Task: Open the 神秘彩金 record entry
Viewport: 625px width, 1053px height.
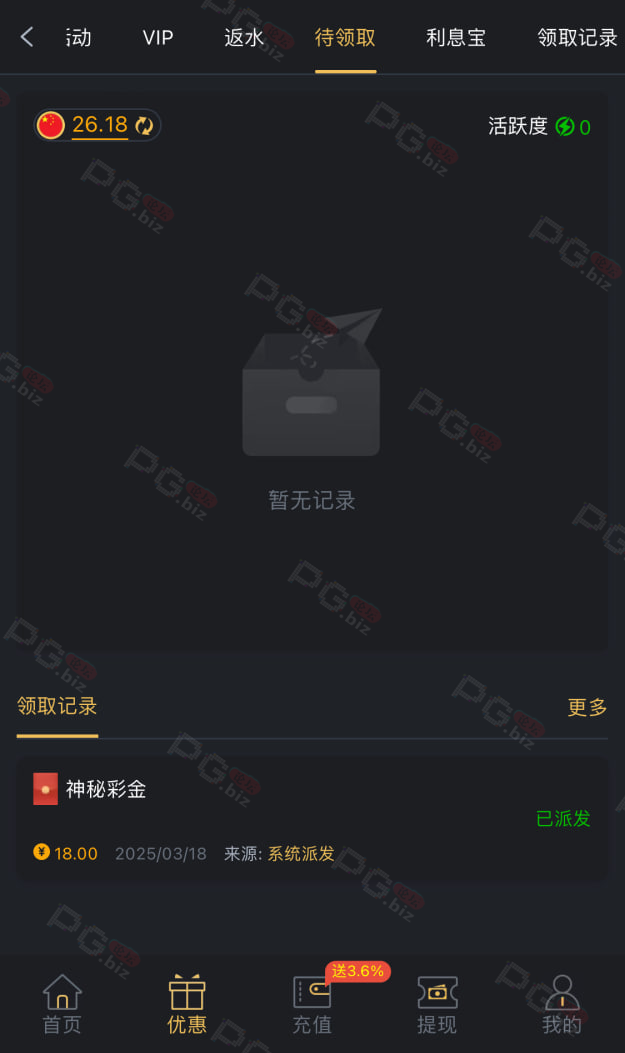Action: pyautogui.click(x=312, y=819)
